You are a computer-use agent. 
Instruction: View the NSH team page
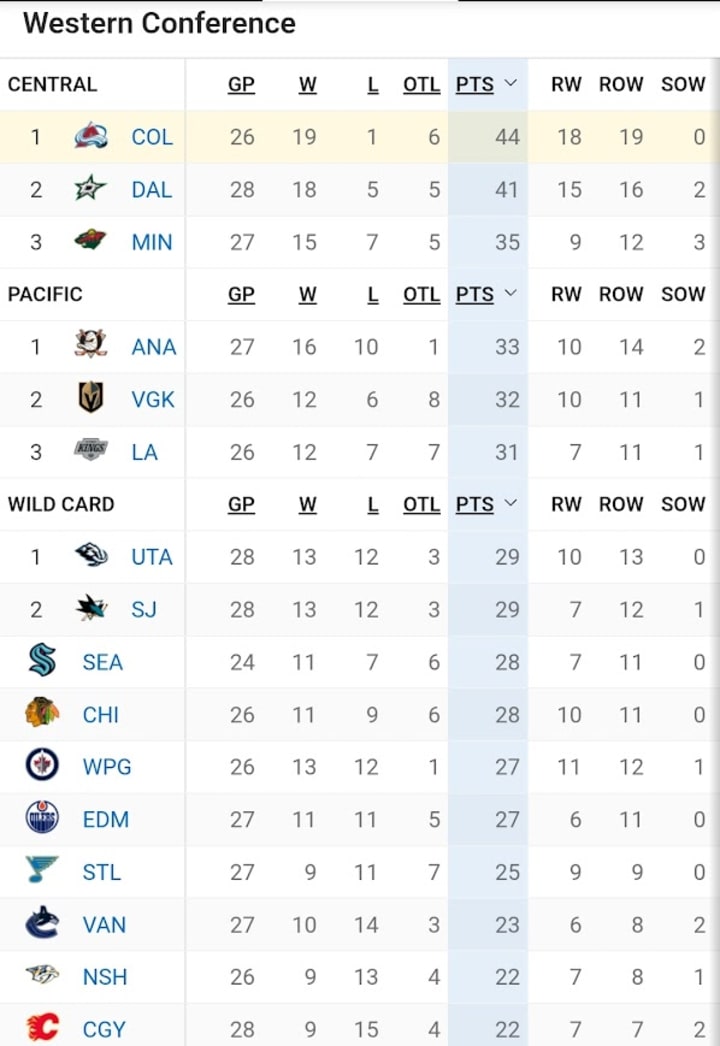click(105, 977)
